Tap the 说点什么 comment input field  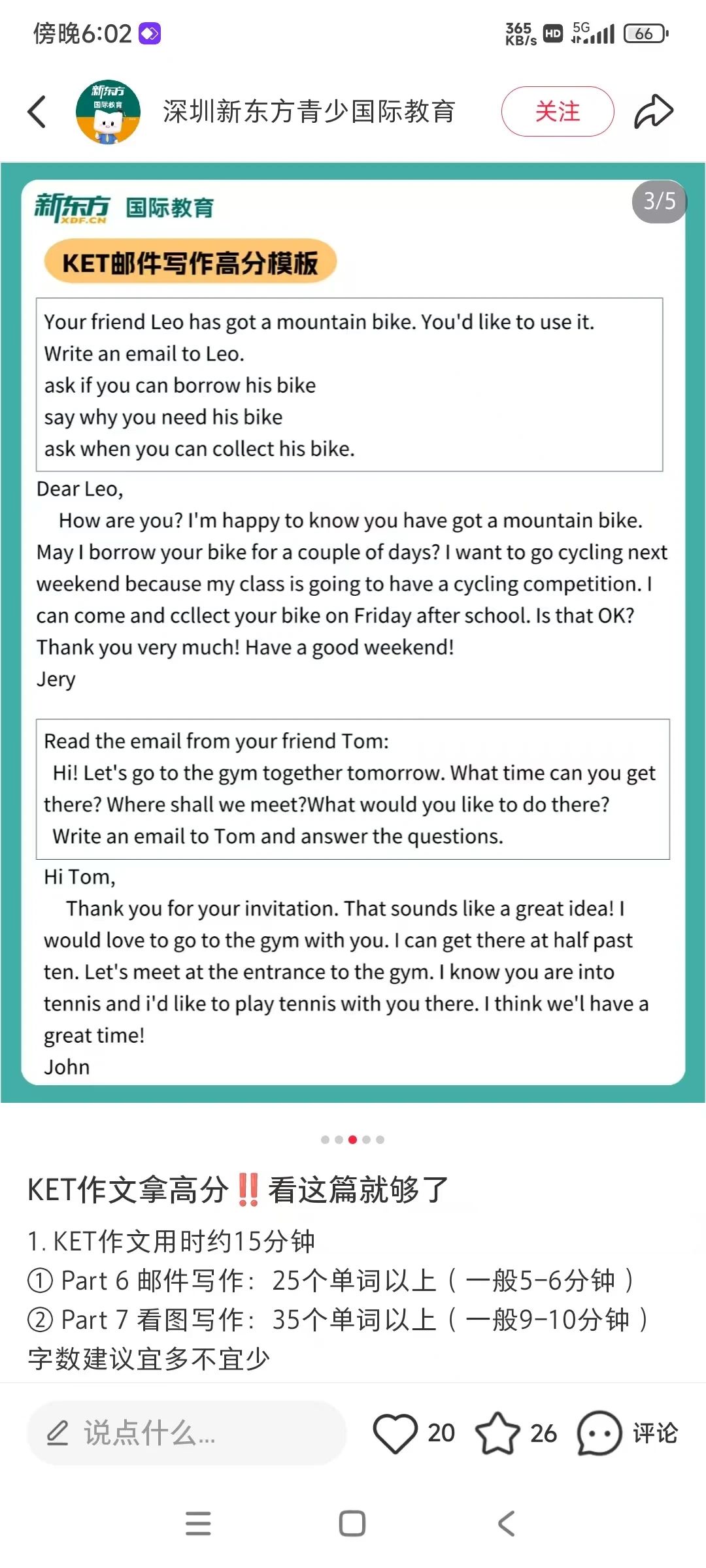(x=187, y=1433)
